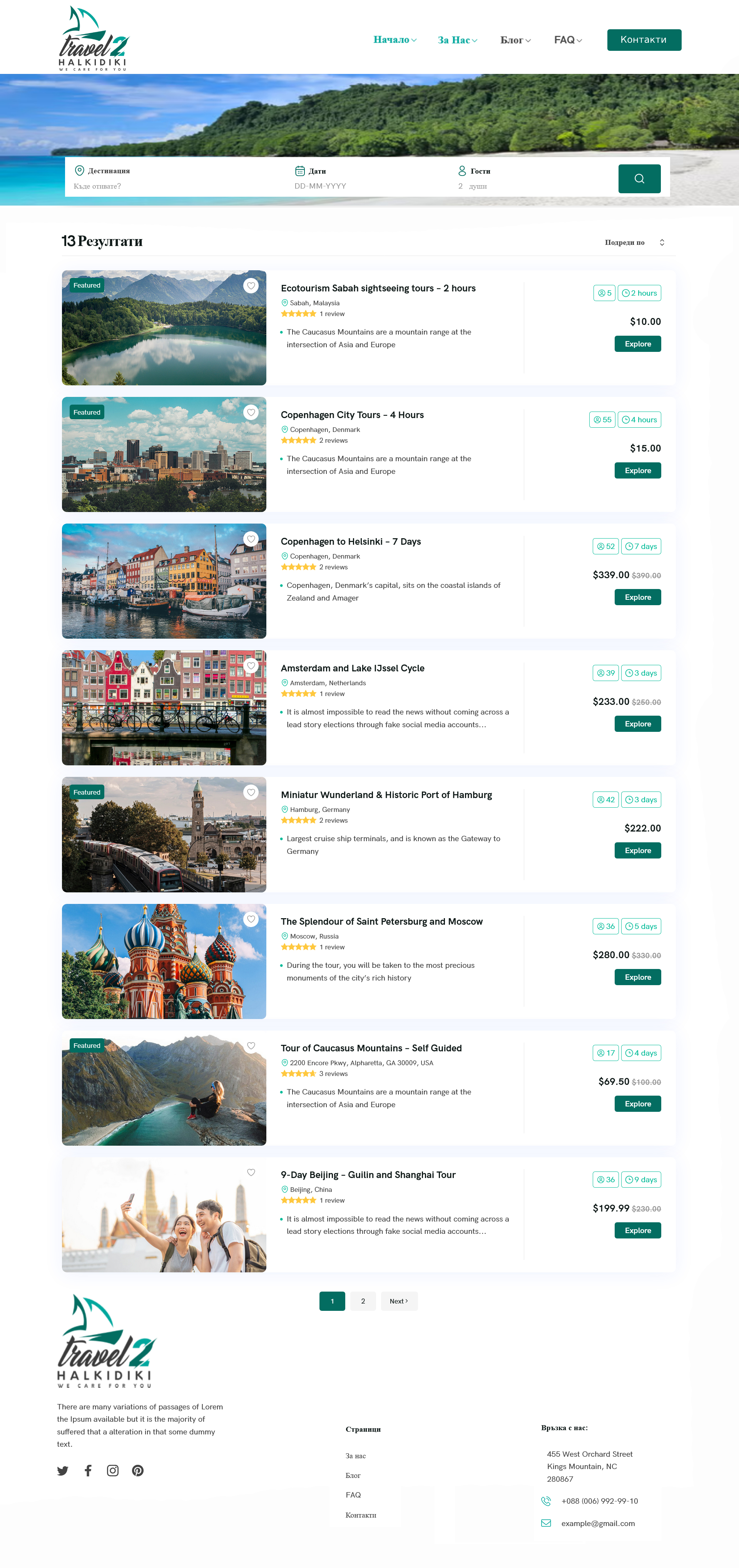Viewport: 739px width, 1568px height.
Task: Open the Контакти button in header
Action: pyautogui.click(x=644, y=40)
